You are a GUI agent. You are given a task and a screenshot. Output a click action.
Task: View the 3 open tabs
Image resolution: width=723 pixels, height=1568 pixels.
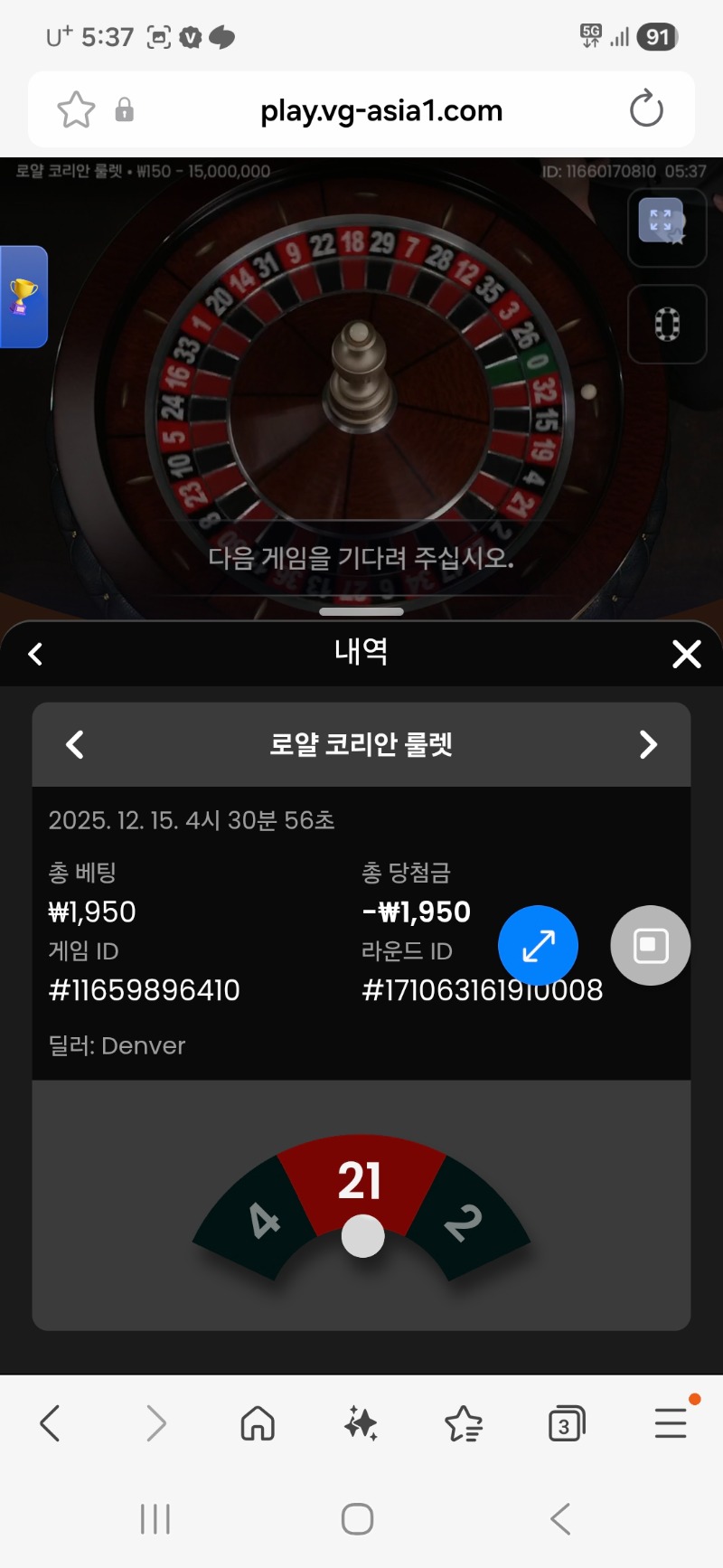click(x=567, y=1423)
